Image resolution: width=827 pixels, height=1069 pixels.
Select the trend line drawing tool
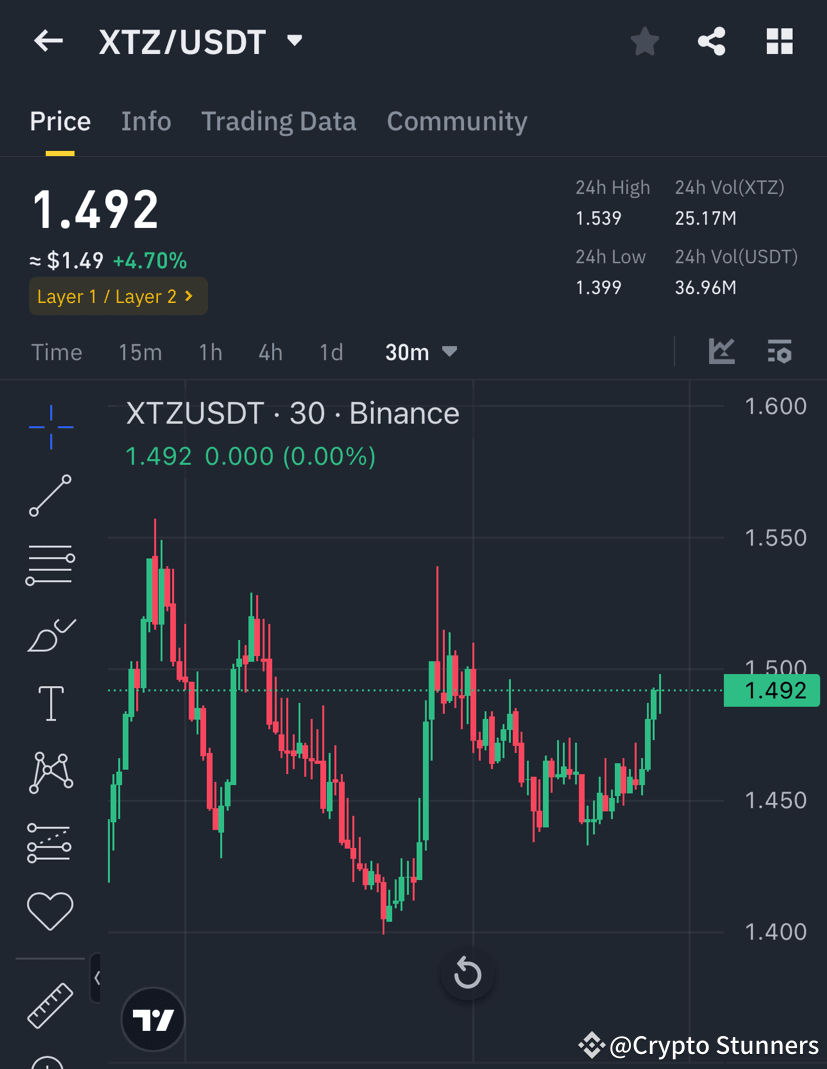tap(50, 496)
